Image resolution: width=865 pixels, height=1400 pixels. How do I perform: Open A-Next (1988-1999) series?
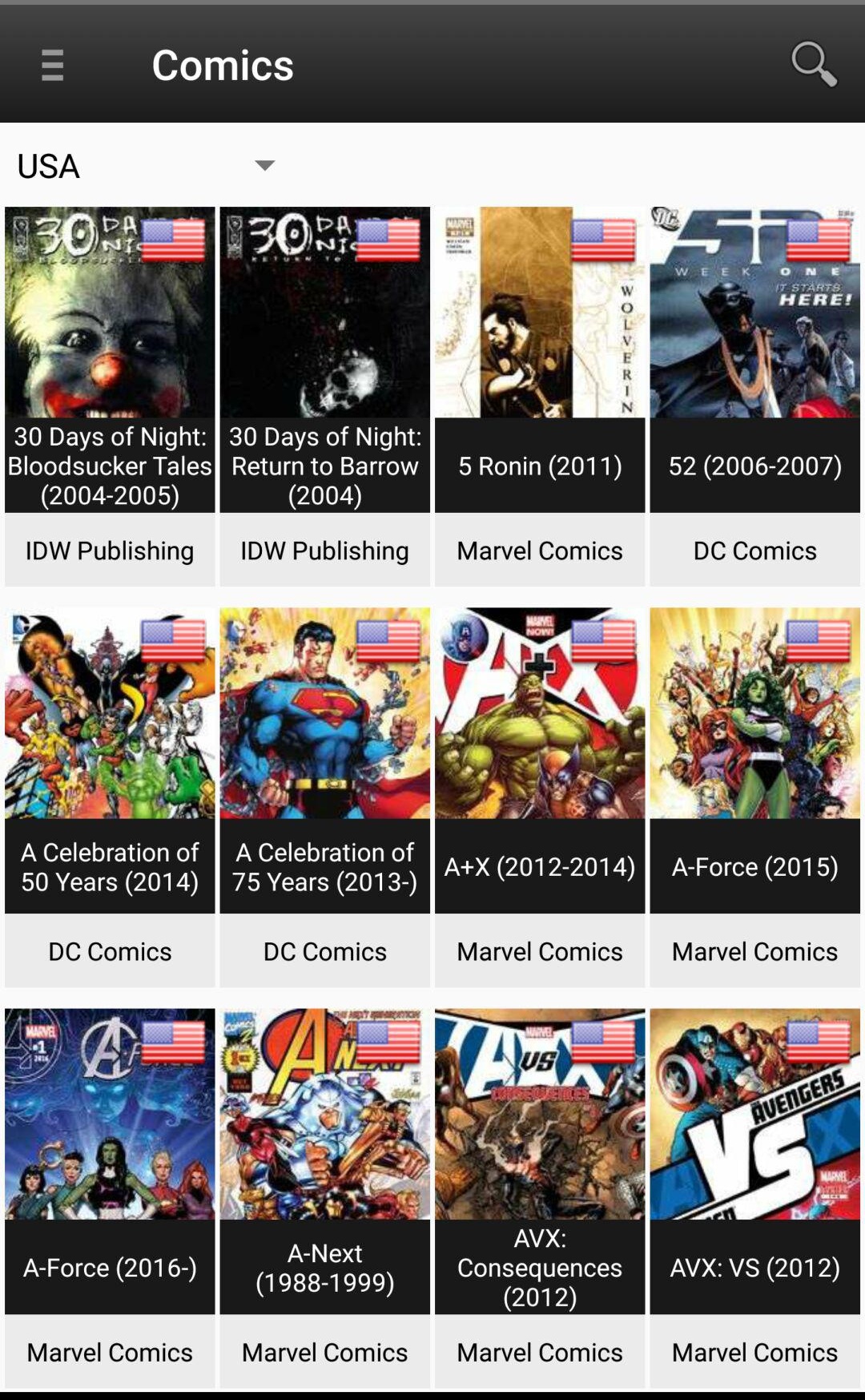[x=324, y=1162]
